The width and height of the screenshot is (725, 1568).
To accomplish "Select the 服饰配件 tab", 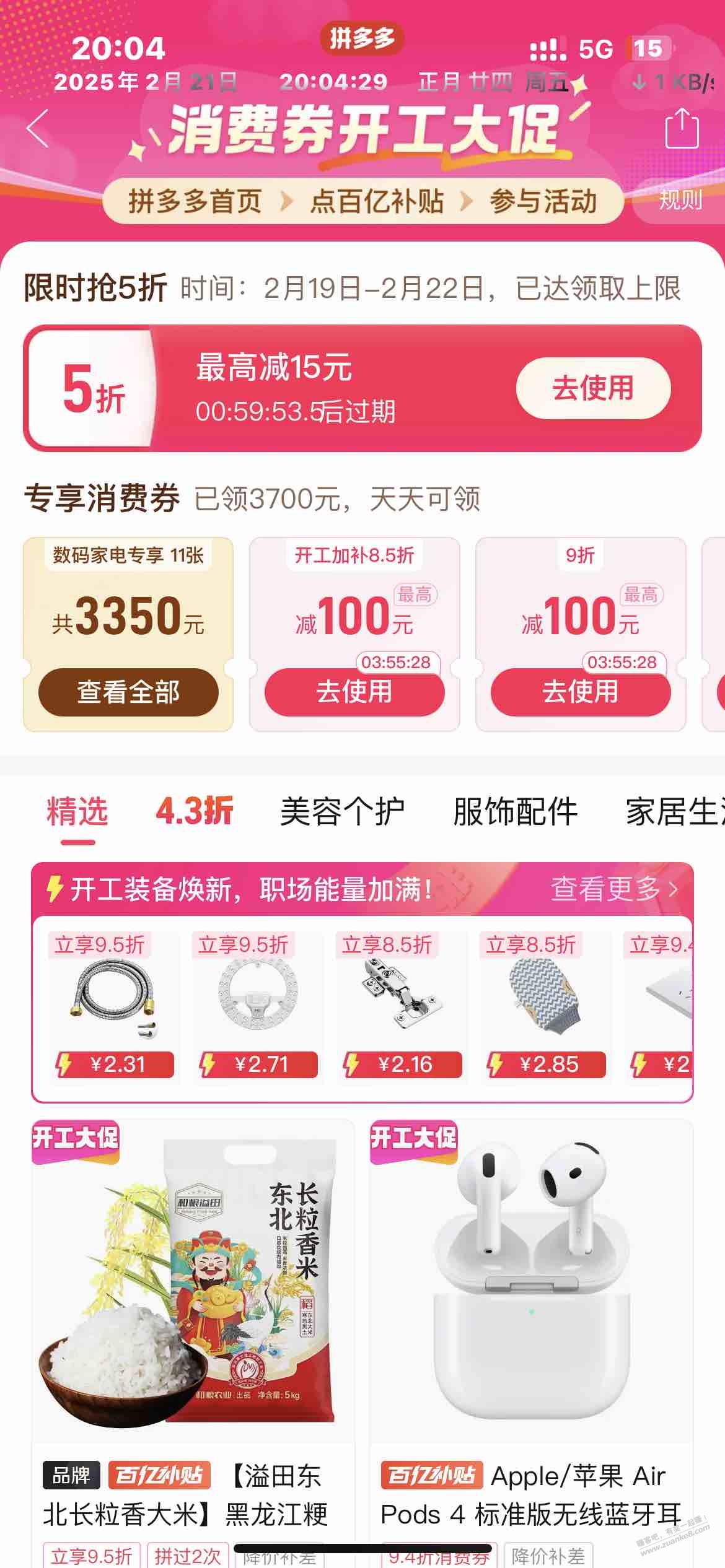I will (x=516, y=812).
